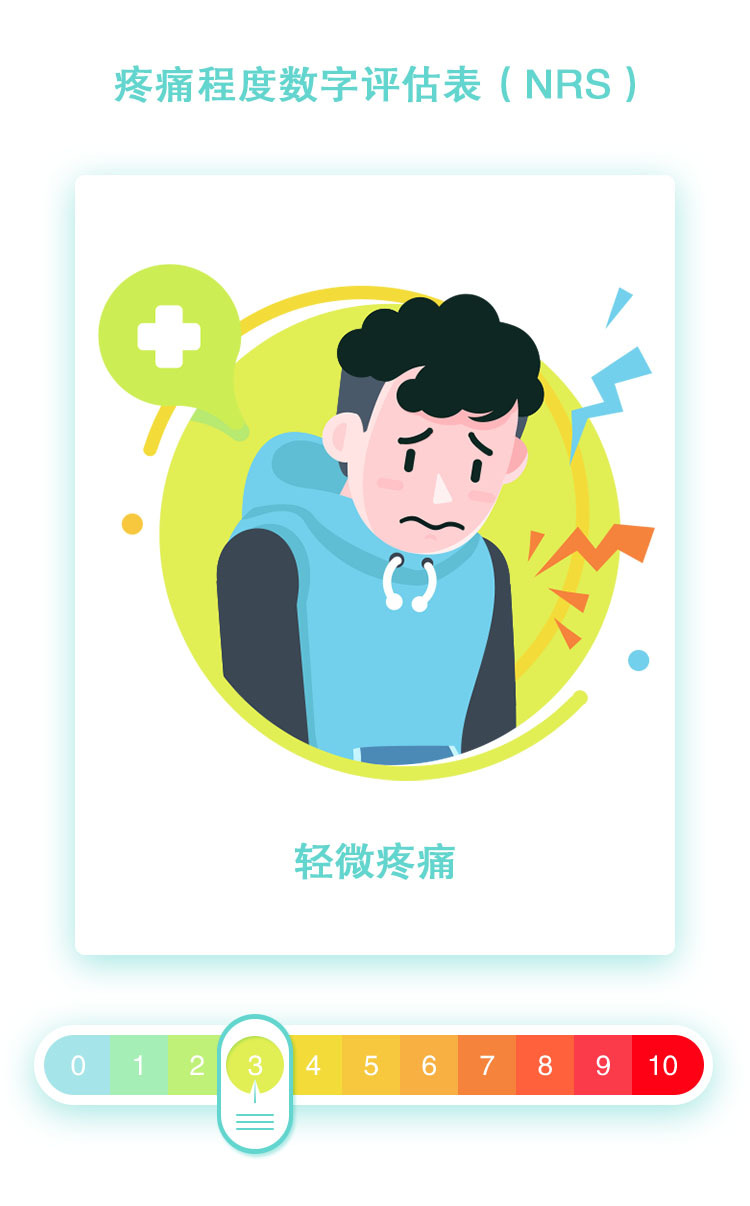Image resolution: width=750 pixels, height=1206 pixels.
Task: Tap the small blue dot icon
Action: click(637, 660)
